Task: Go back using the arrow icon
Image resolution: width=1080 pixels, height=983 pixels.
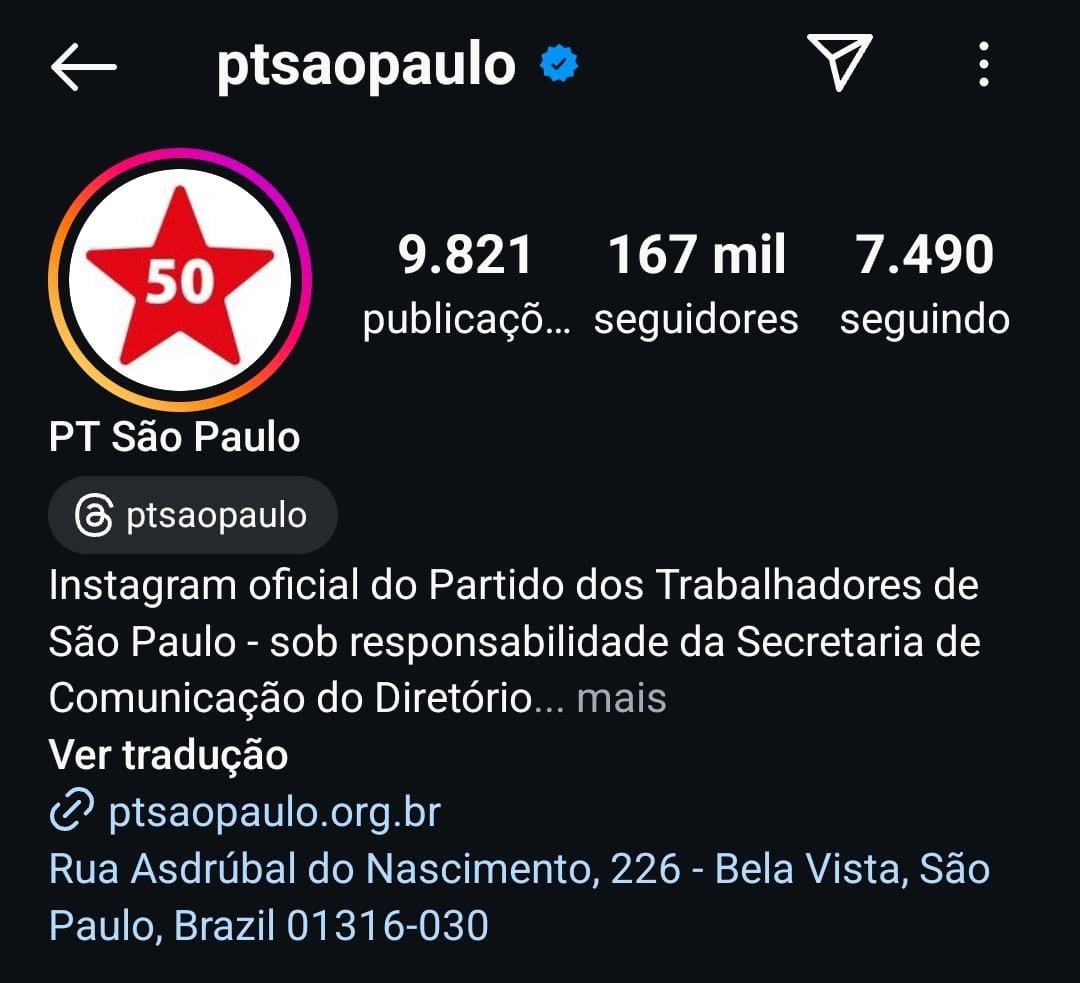Action: point(84,67)
